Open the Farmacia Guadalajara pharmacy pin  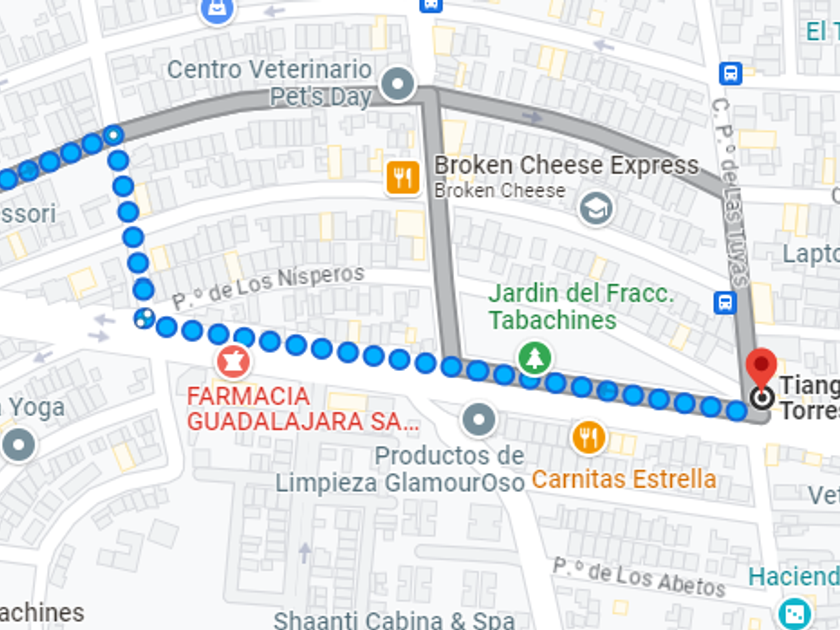click(232, 360)
